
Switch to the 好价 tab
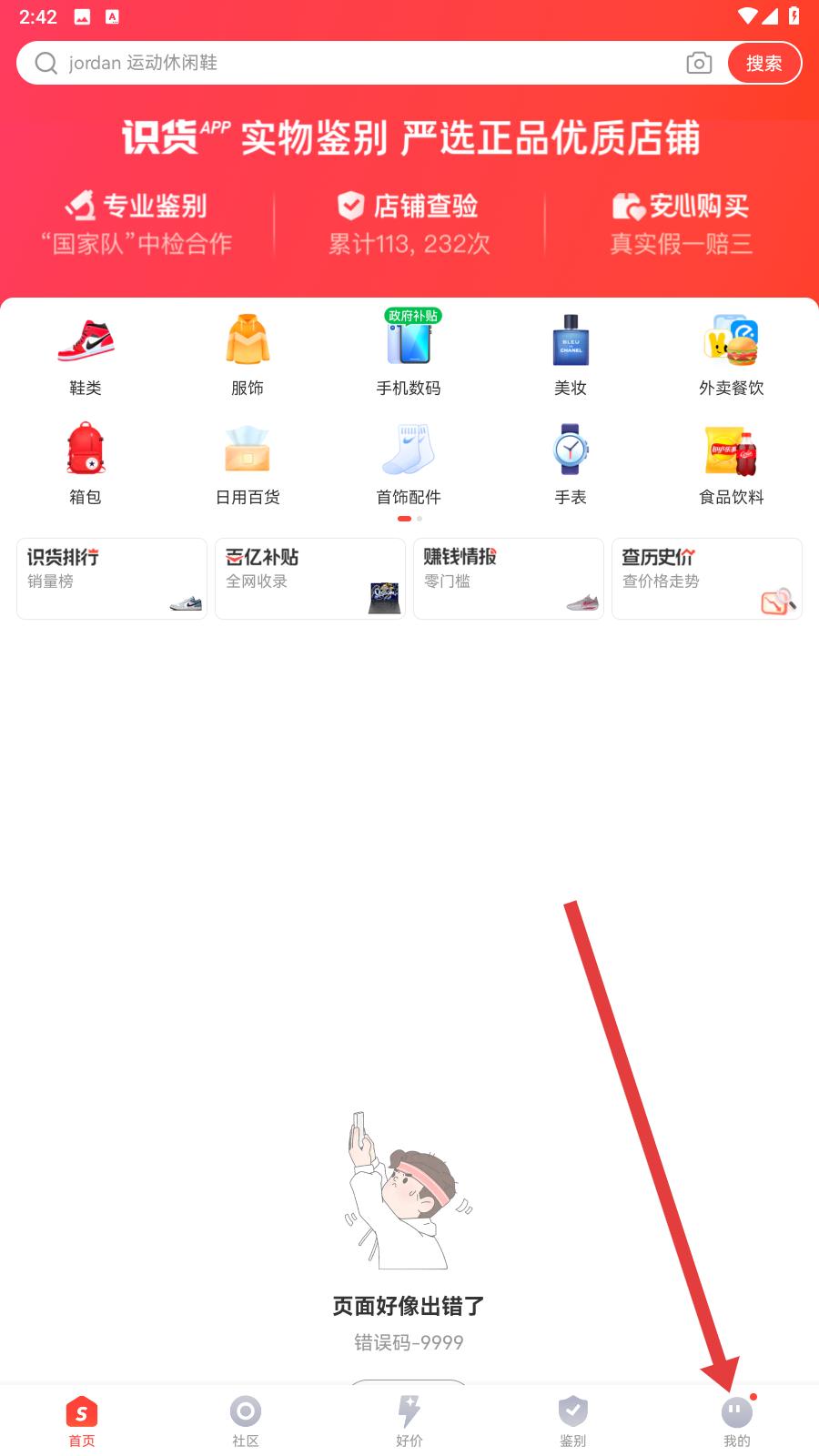409,1421
